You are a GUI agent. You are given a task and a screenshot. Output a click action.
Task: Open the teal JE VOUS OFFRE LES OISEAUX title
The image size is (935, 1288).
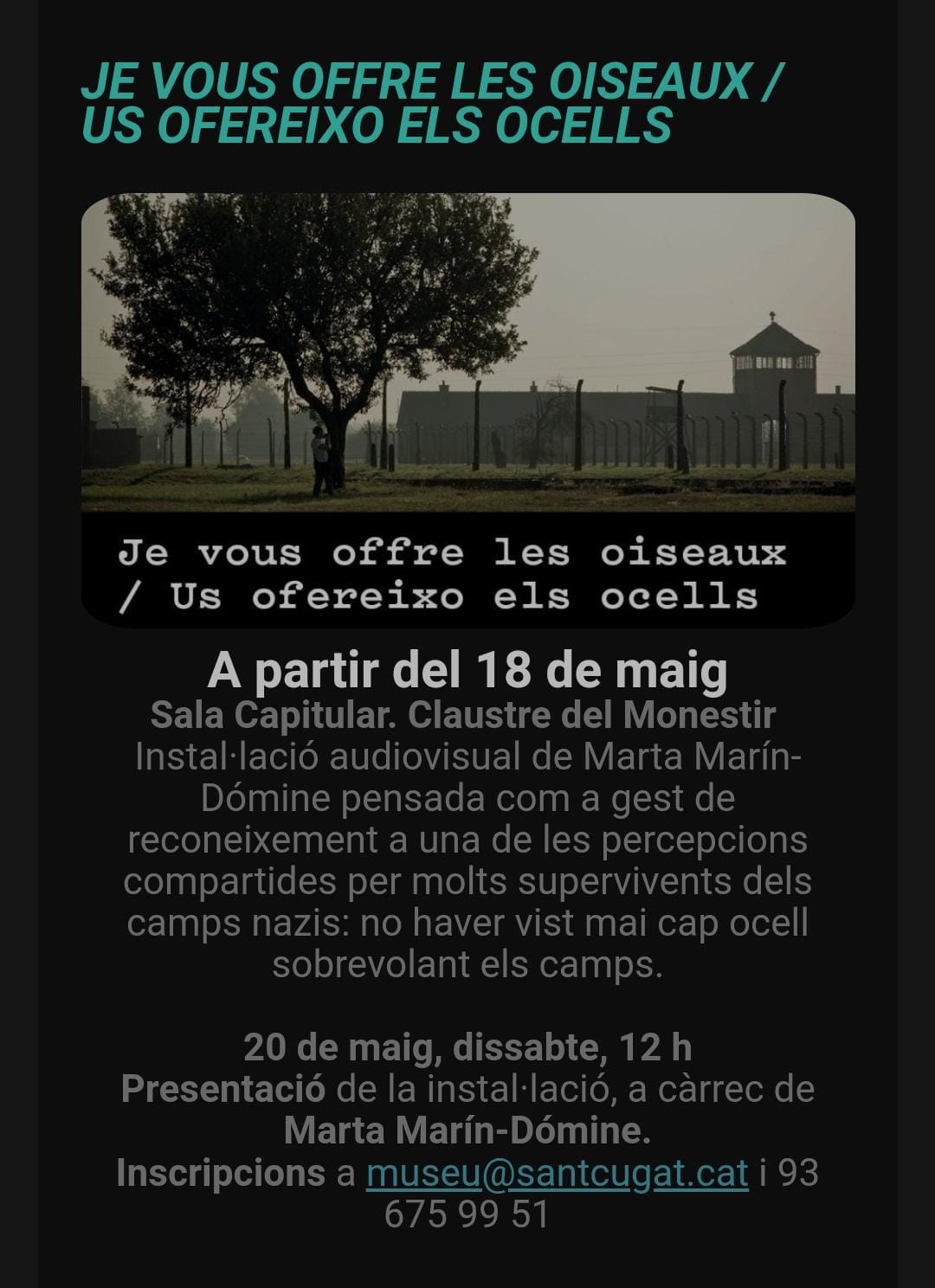pyautogui.click(x=431, y=103)
